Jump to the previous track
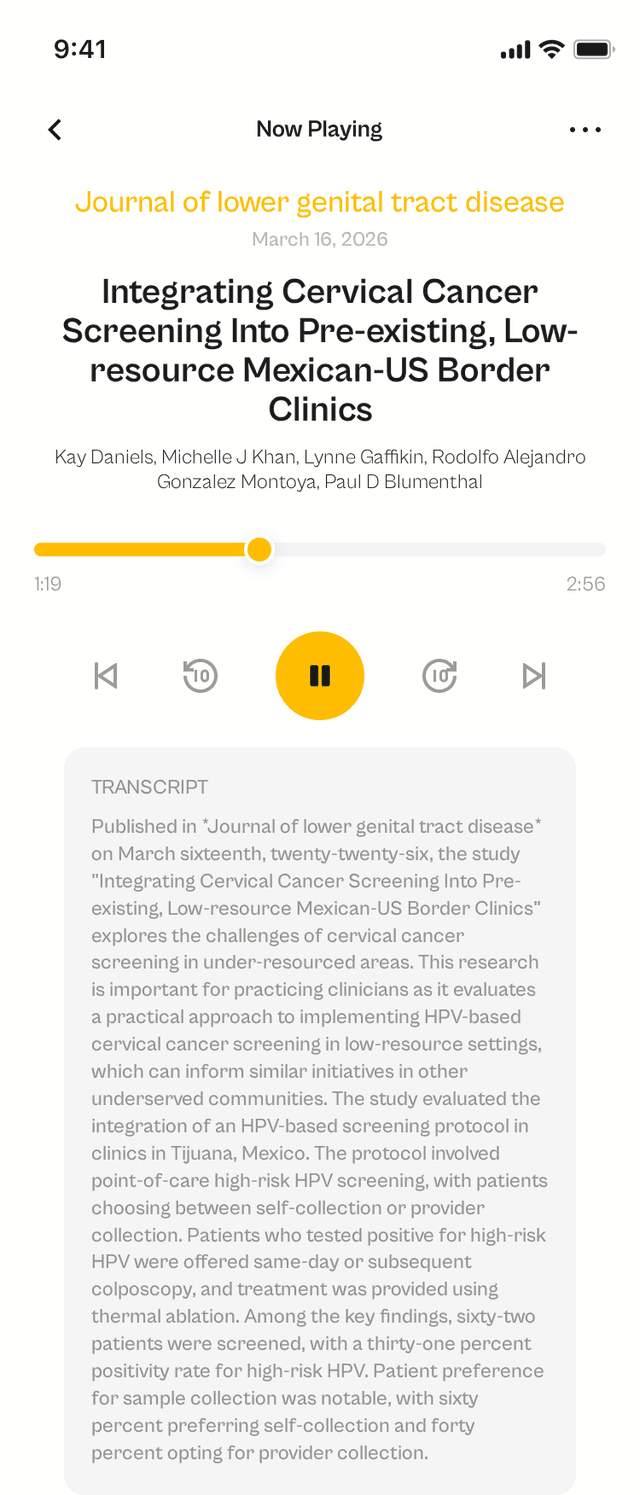Screen dimensions: 640x1495 (x=105, y=676)
